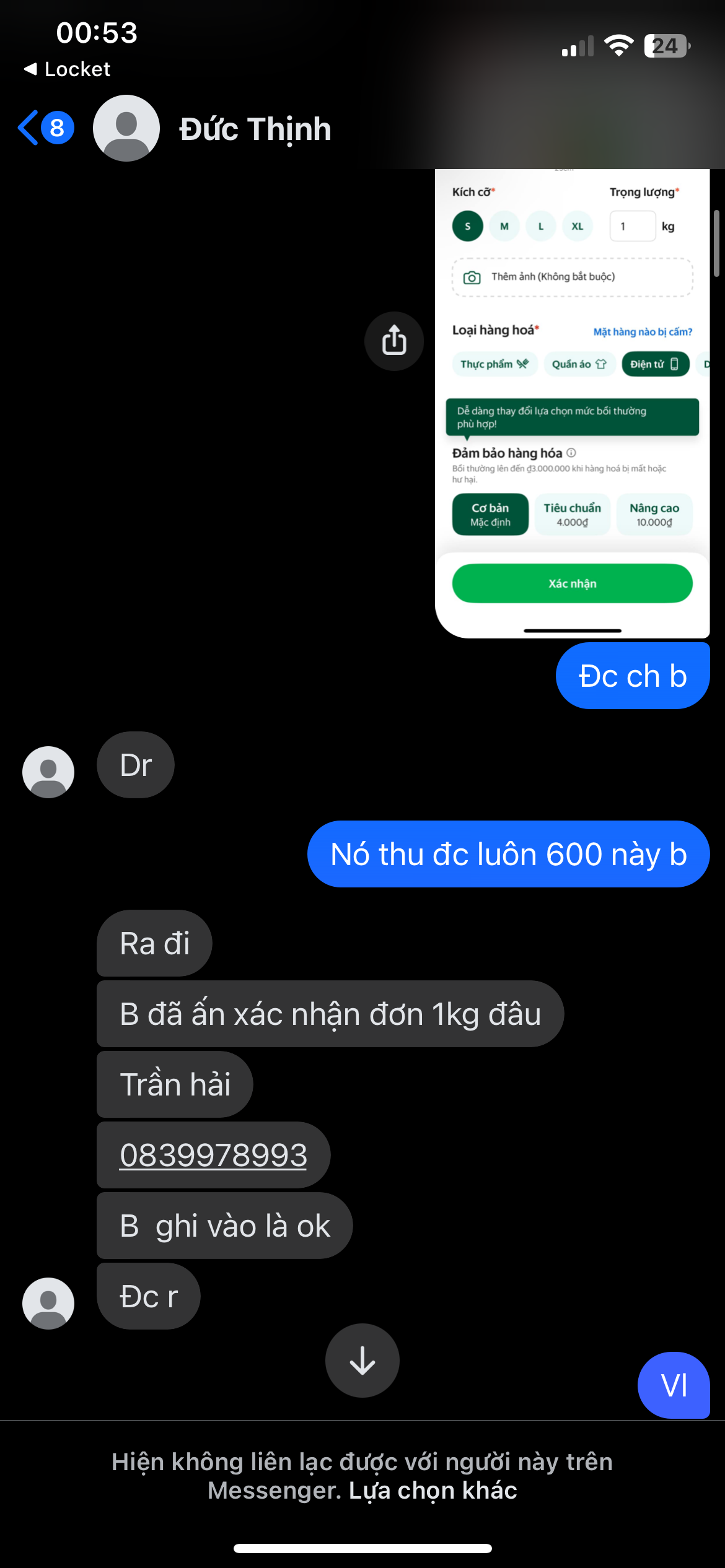The image size is (725, 1568).
Task: Tap the phone number 0839978993 link
Action: (213, 1155)
